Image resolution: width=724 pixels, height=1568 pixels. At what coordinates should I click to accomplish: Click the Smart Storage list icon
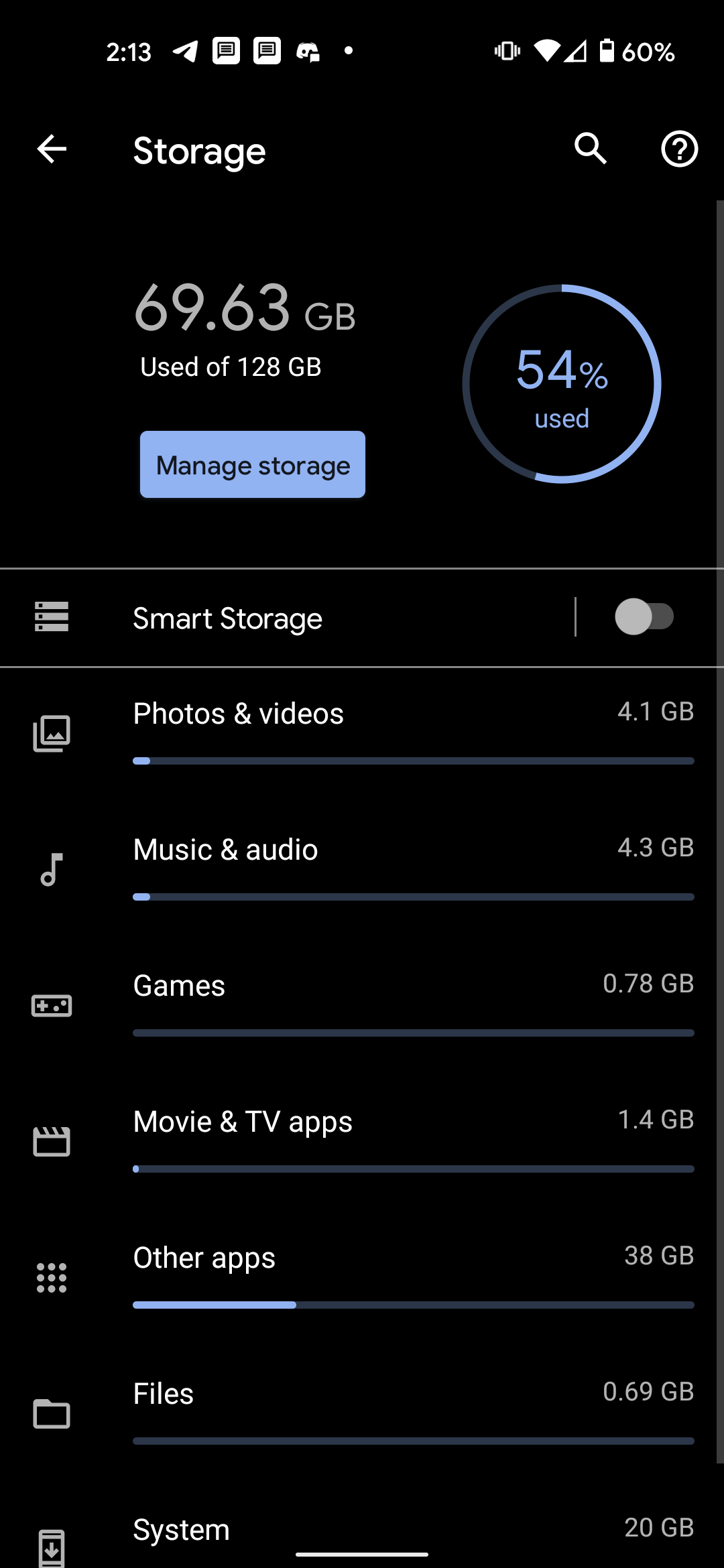pyautogui.click(x=52, y=617)
